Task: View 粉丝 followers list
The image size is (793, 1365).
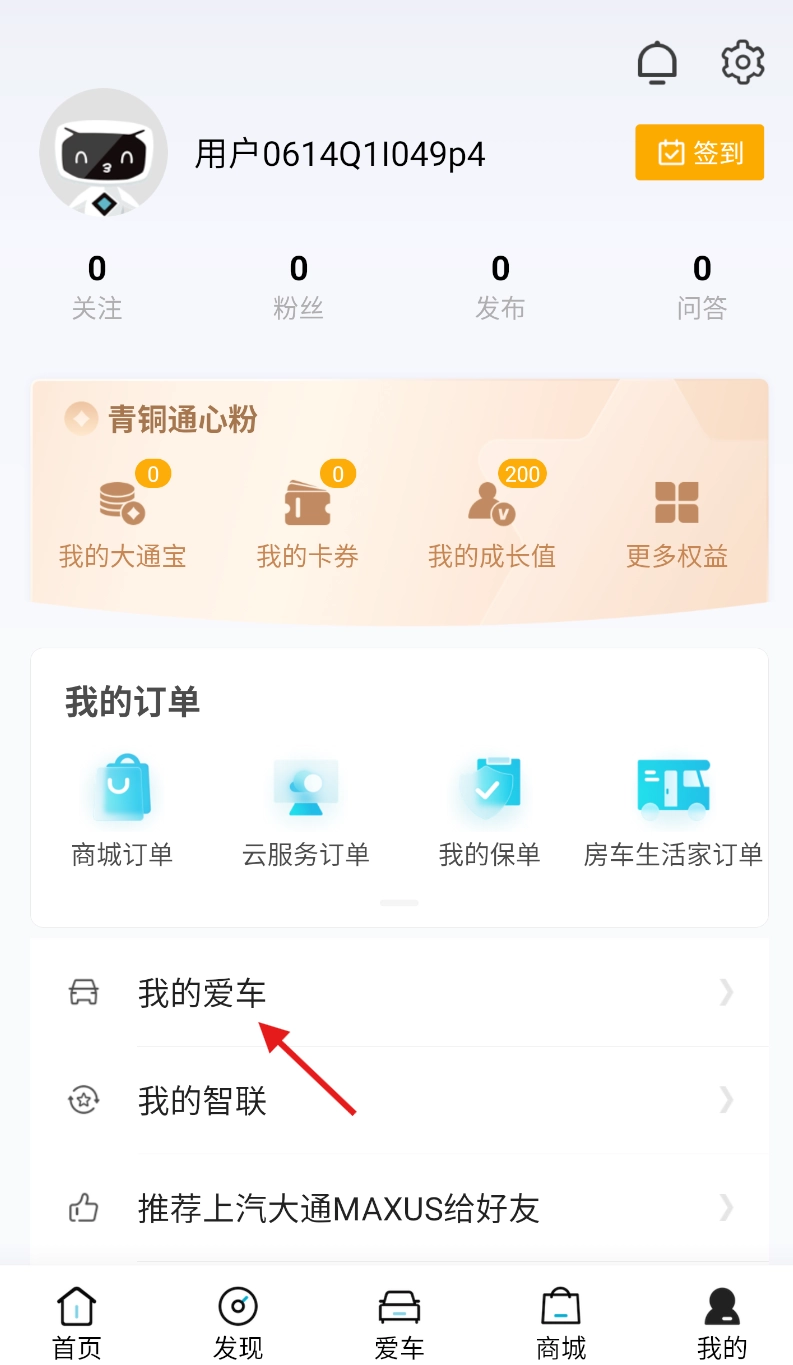Action: click(298, 286)
